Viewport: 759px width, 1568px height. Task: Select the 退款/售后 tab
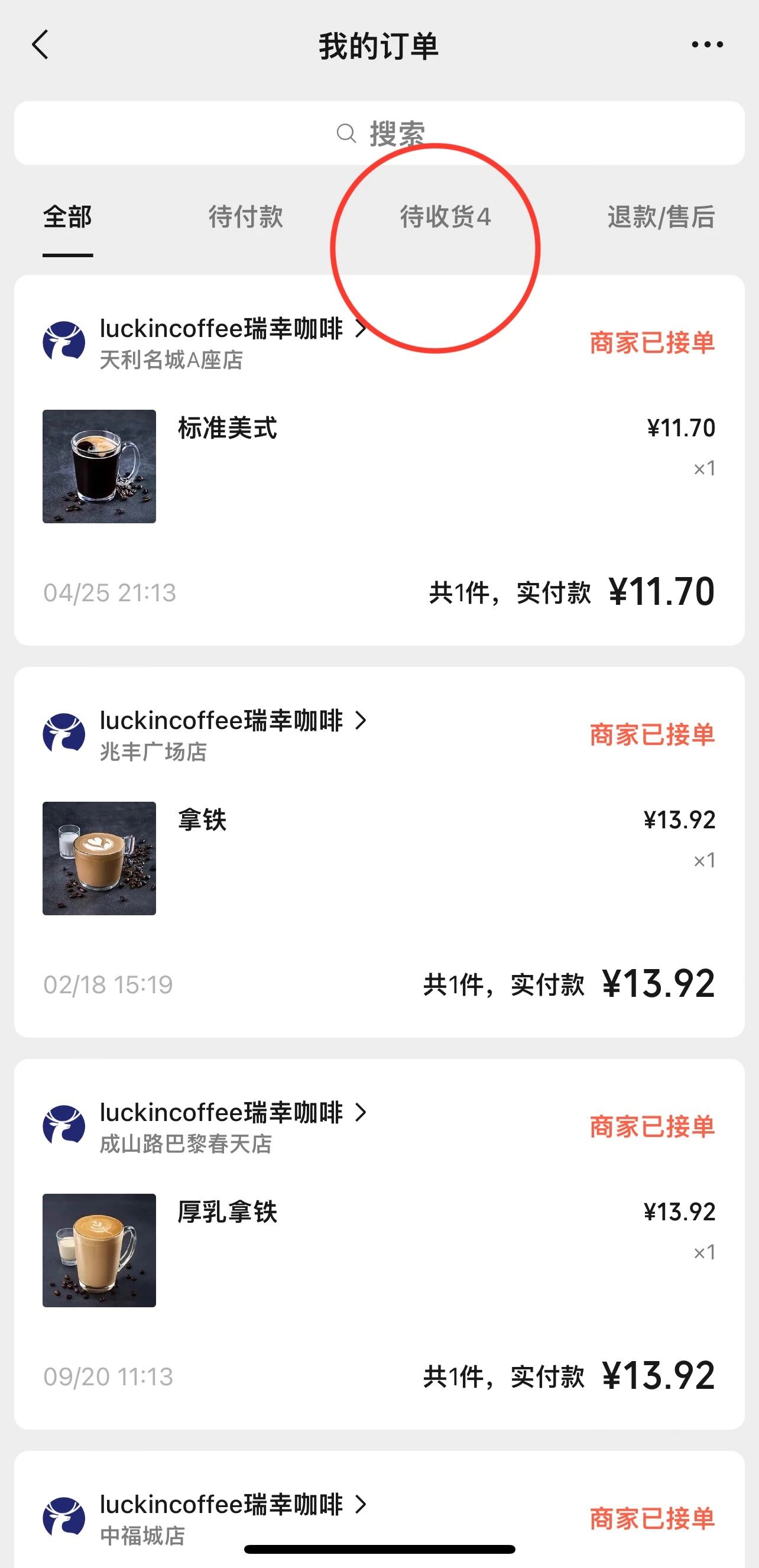(661, 218)
